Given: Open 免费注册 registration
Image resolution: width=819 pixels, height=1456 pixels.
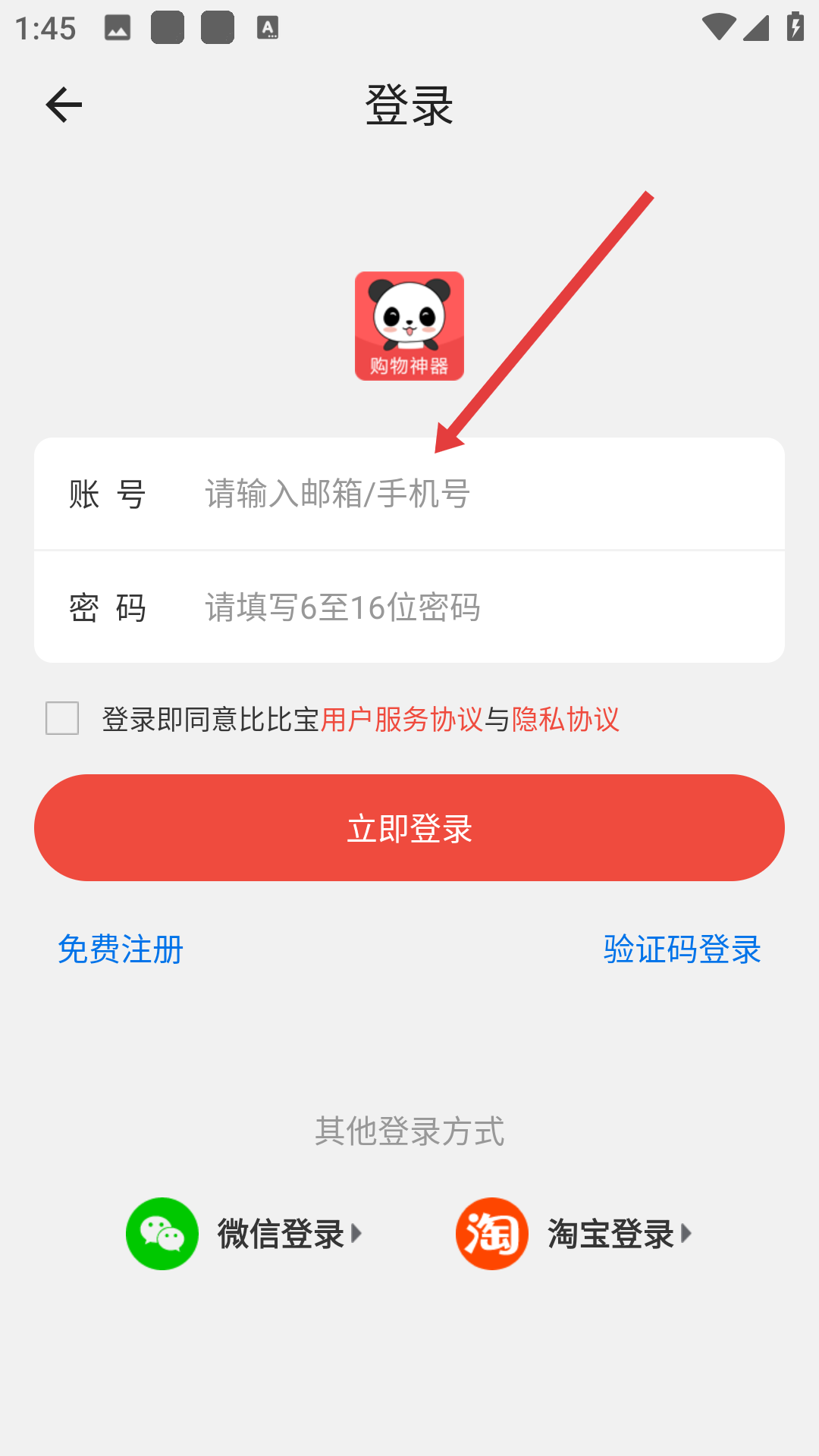Looking at the screenshot, I should (x=121, y=949).
